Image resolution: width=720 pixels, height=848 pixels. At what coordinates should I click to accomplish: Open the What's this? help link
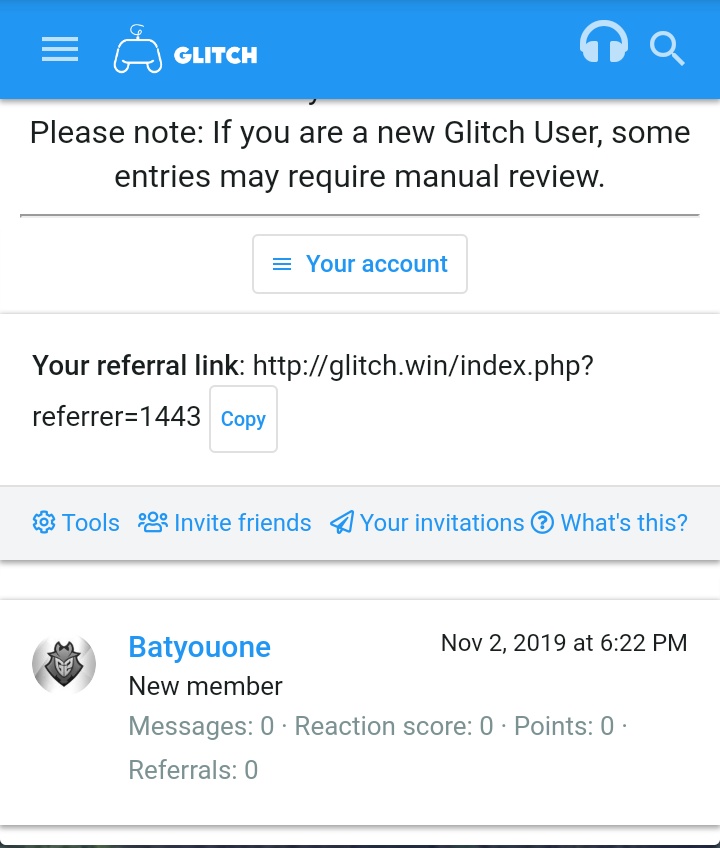[x=610, y=523]
